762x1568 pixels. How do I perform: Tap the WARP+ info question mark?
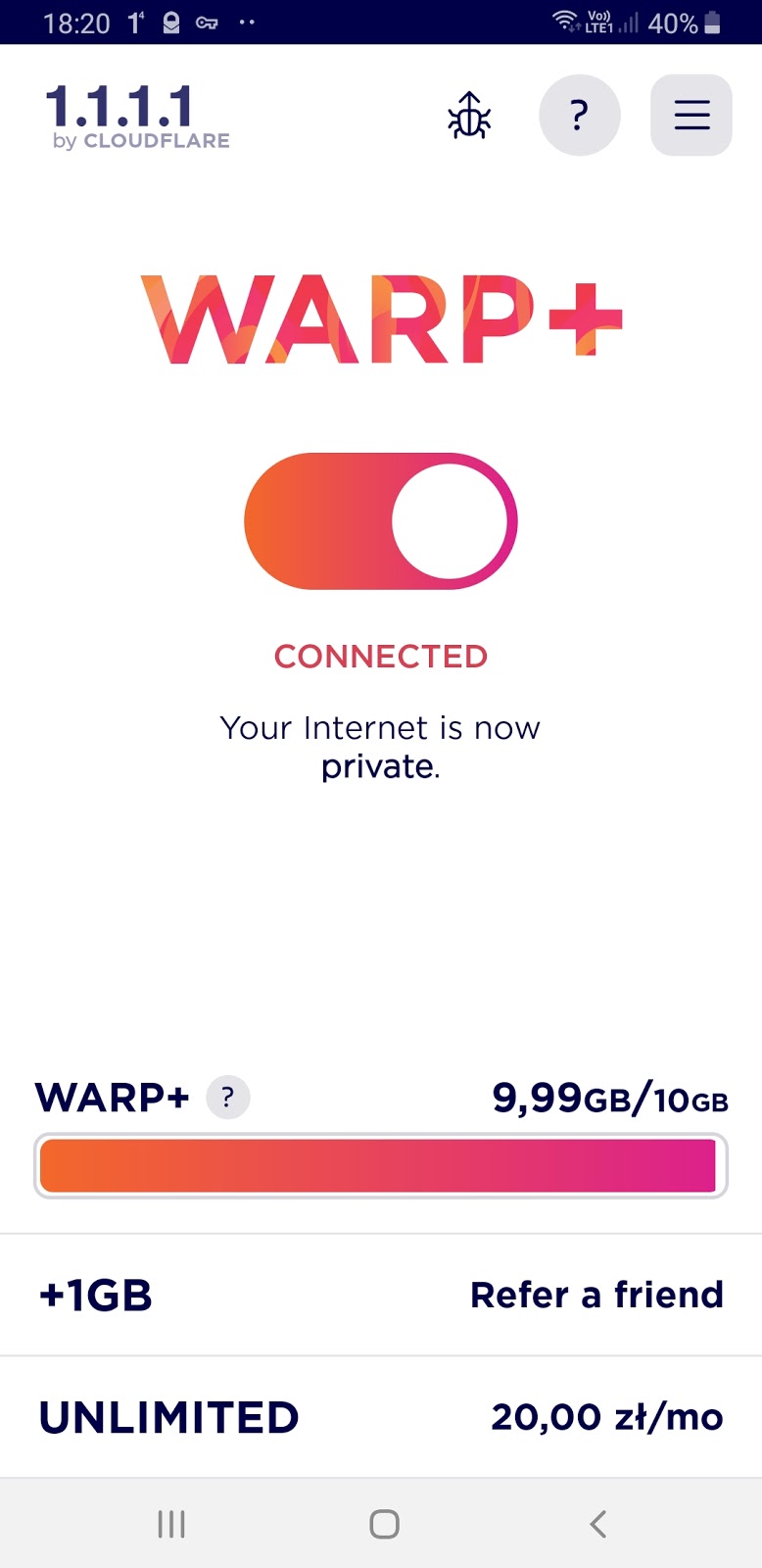(228, 1098)
